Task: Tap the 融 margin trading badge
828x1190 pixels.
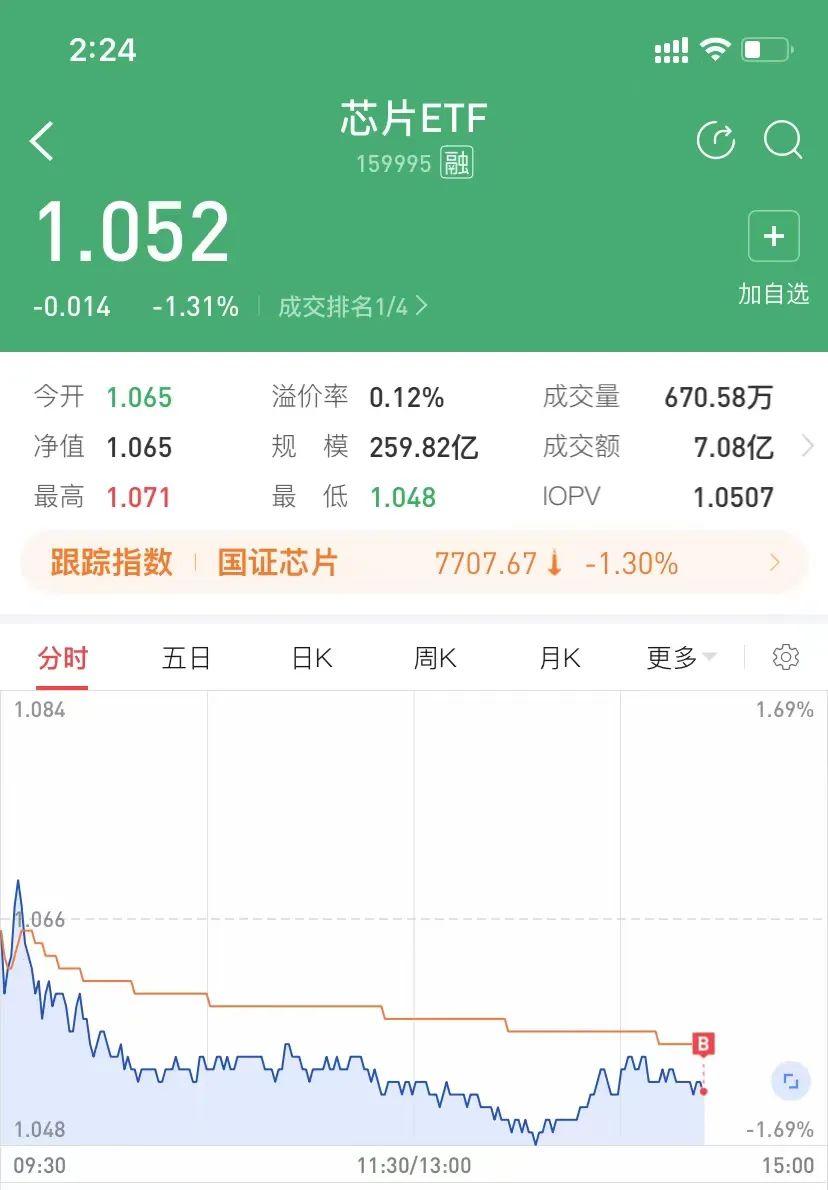Action: 459,162
